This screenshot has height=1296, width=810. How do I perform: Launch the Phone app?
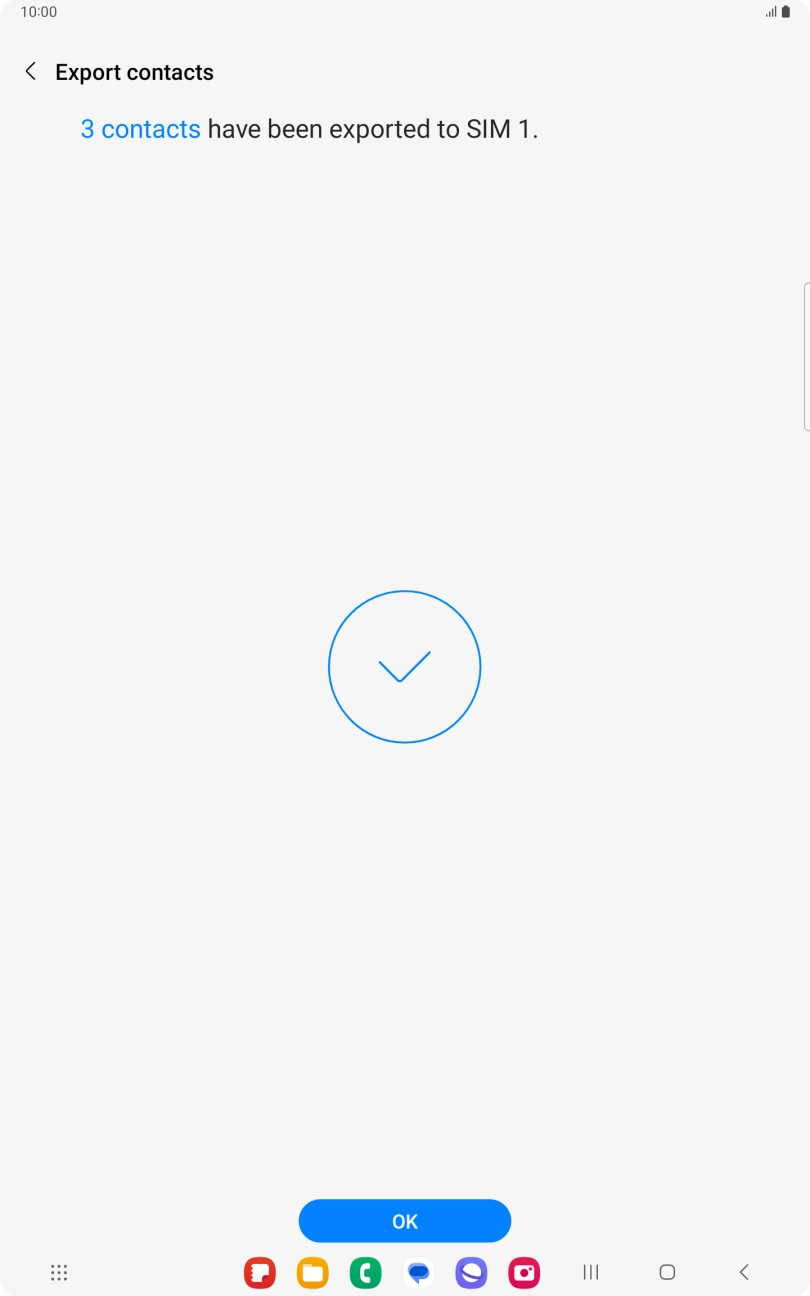[366, 1272]
